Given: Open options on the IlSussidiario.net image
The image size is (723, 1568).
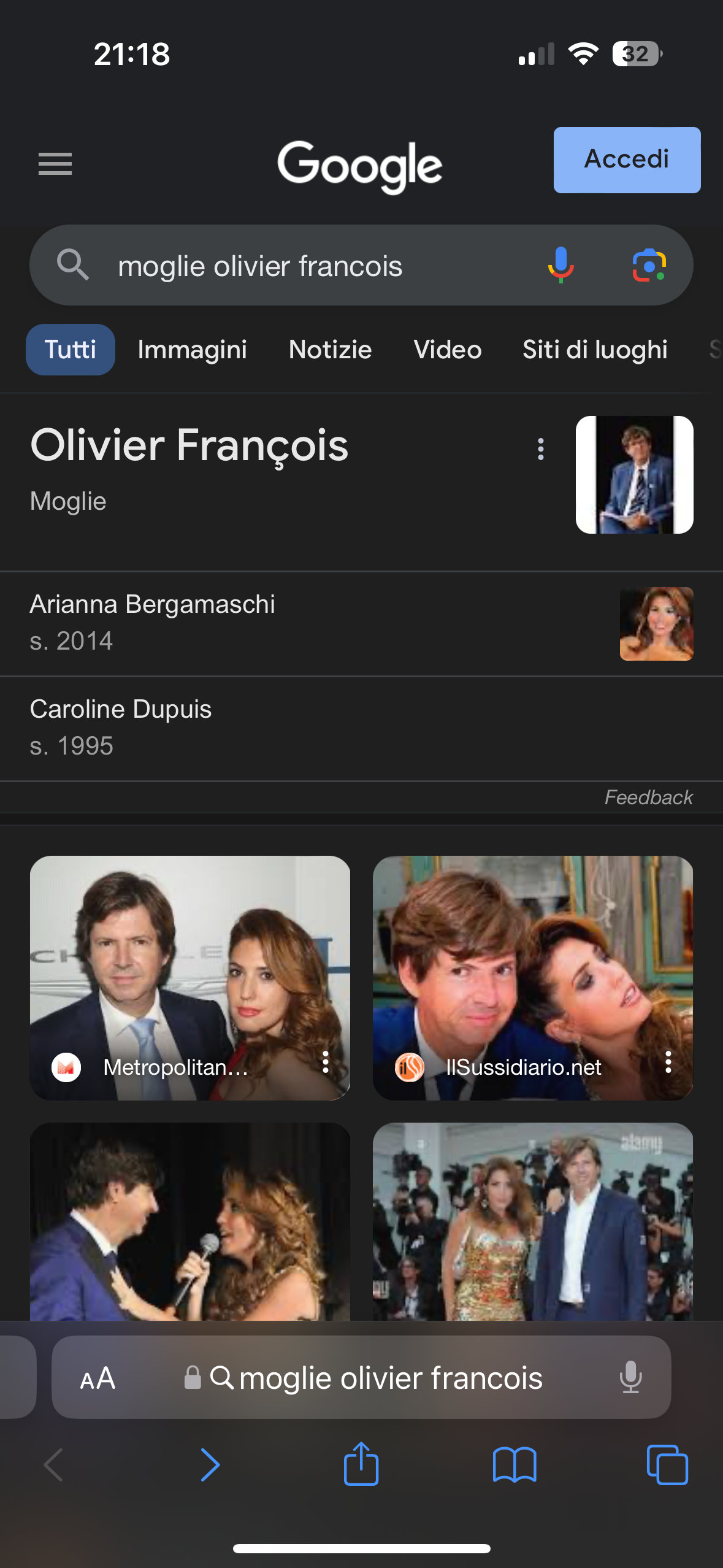Looking at the screenshot, I should [668, 1063].
